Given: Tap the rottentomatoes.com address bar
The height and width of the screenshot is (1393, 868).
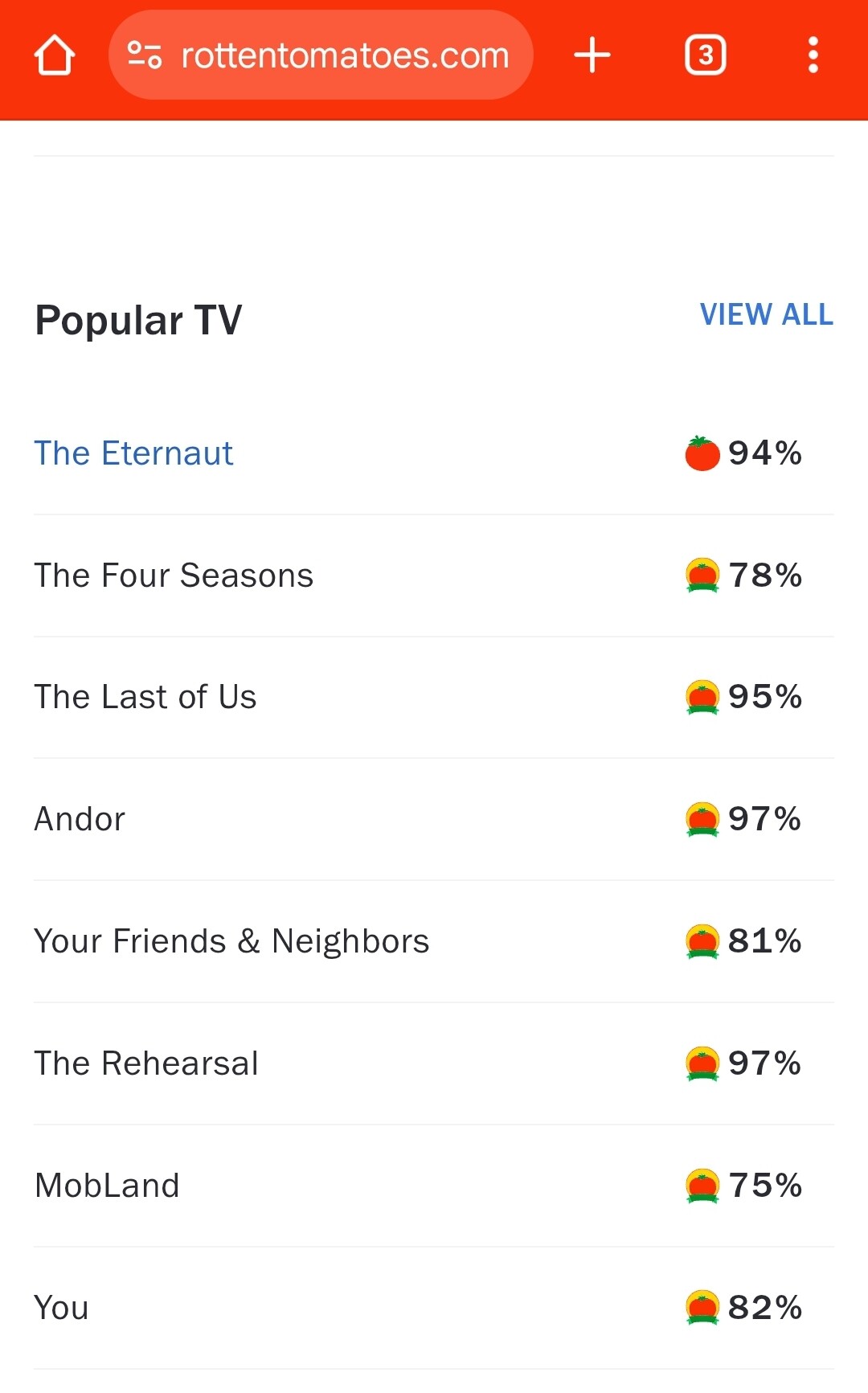Looking at the screenshot, I should click(x=321, y=55).
